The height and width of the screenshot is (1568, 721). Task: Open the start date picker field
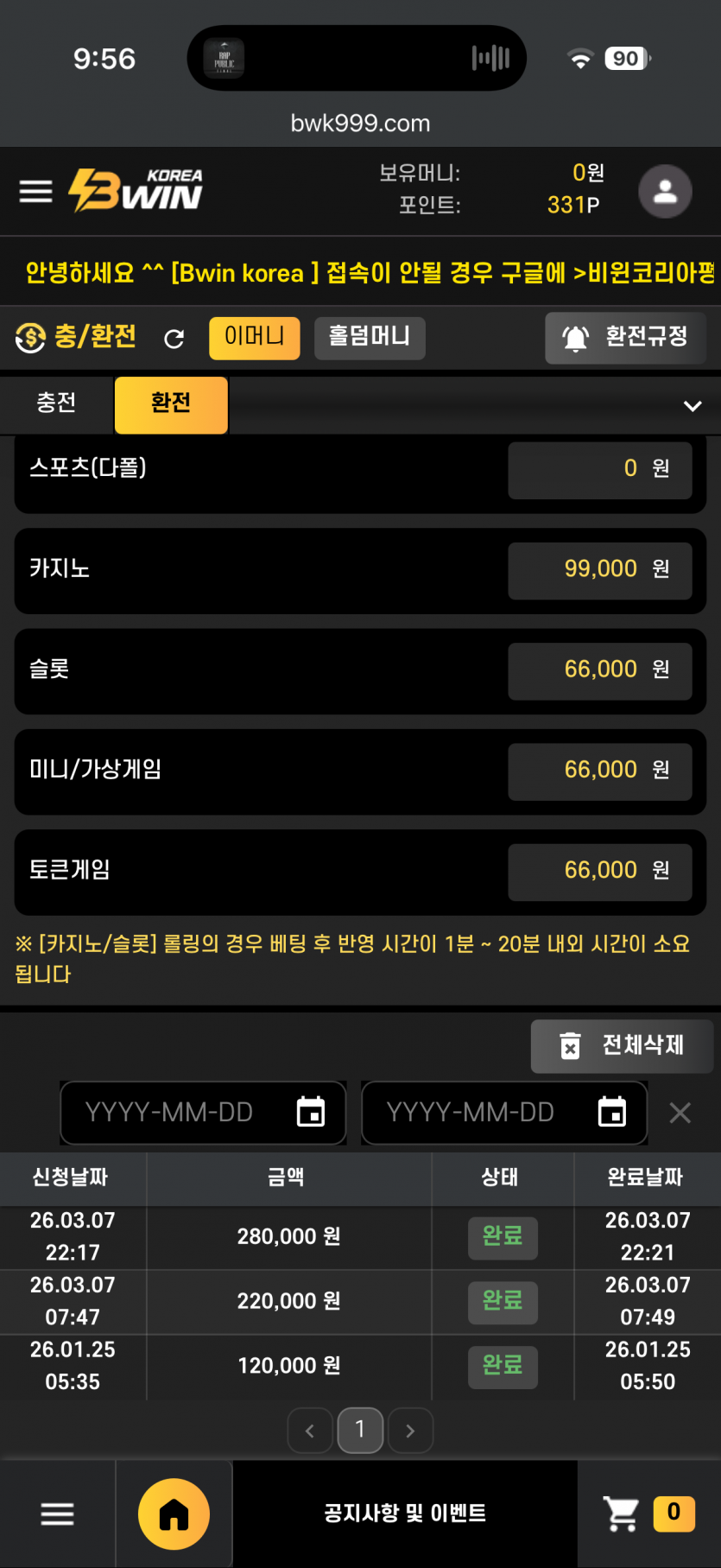(x=203, y=1112)
